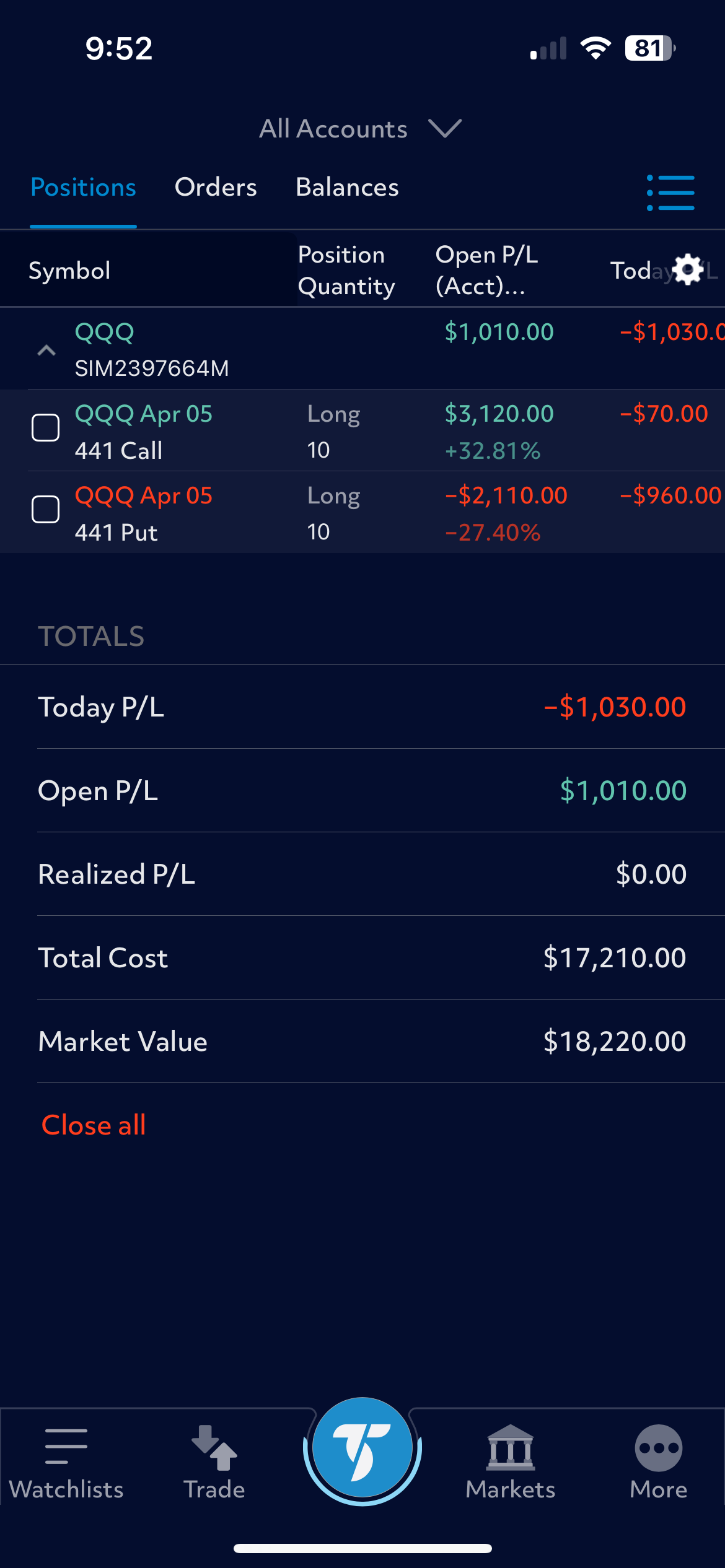Viewport: 725px width, 1568px height.
Task: Collapse the QQQ position group
Action: pyautogui.click(x=46, y=351)
